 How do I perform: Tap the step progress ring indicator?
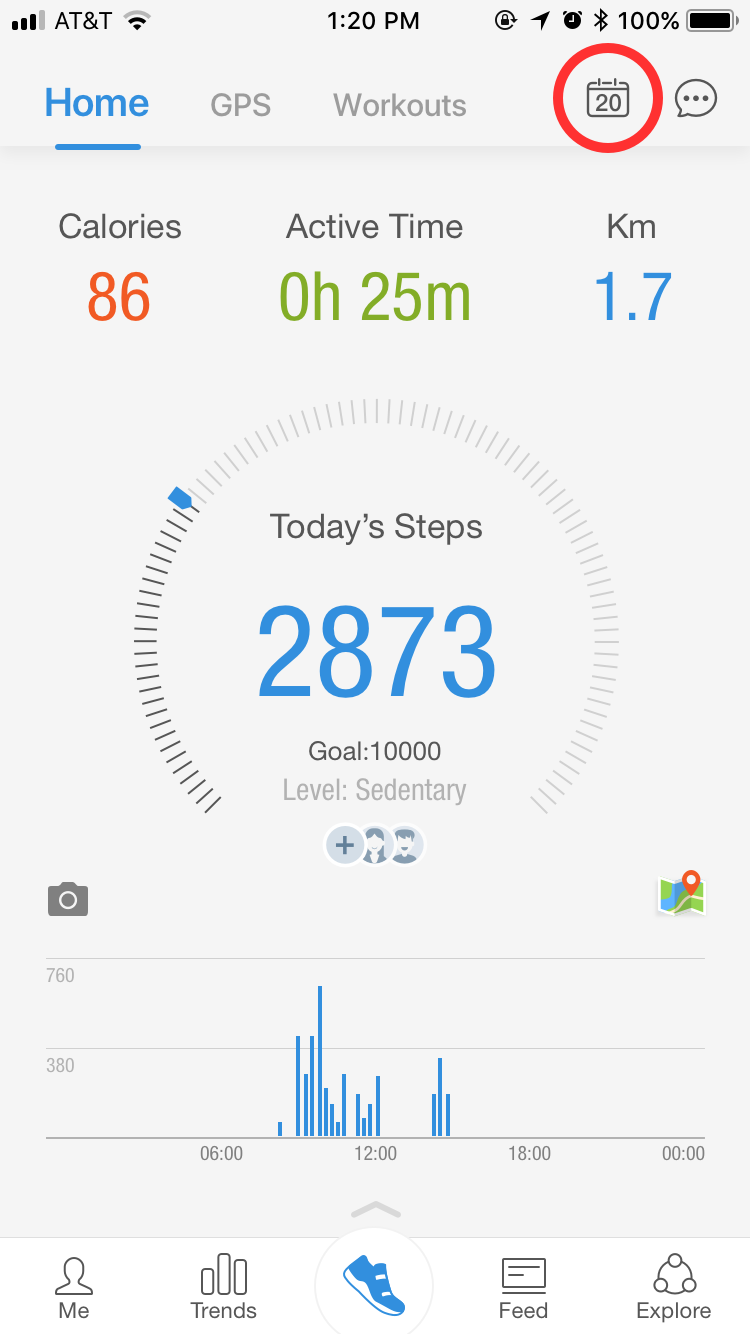click(x=180, y=496)
